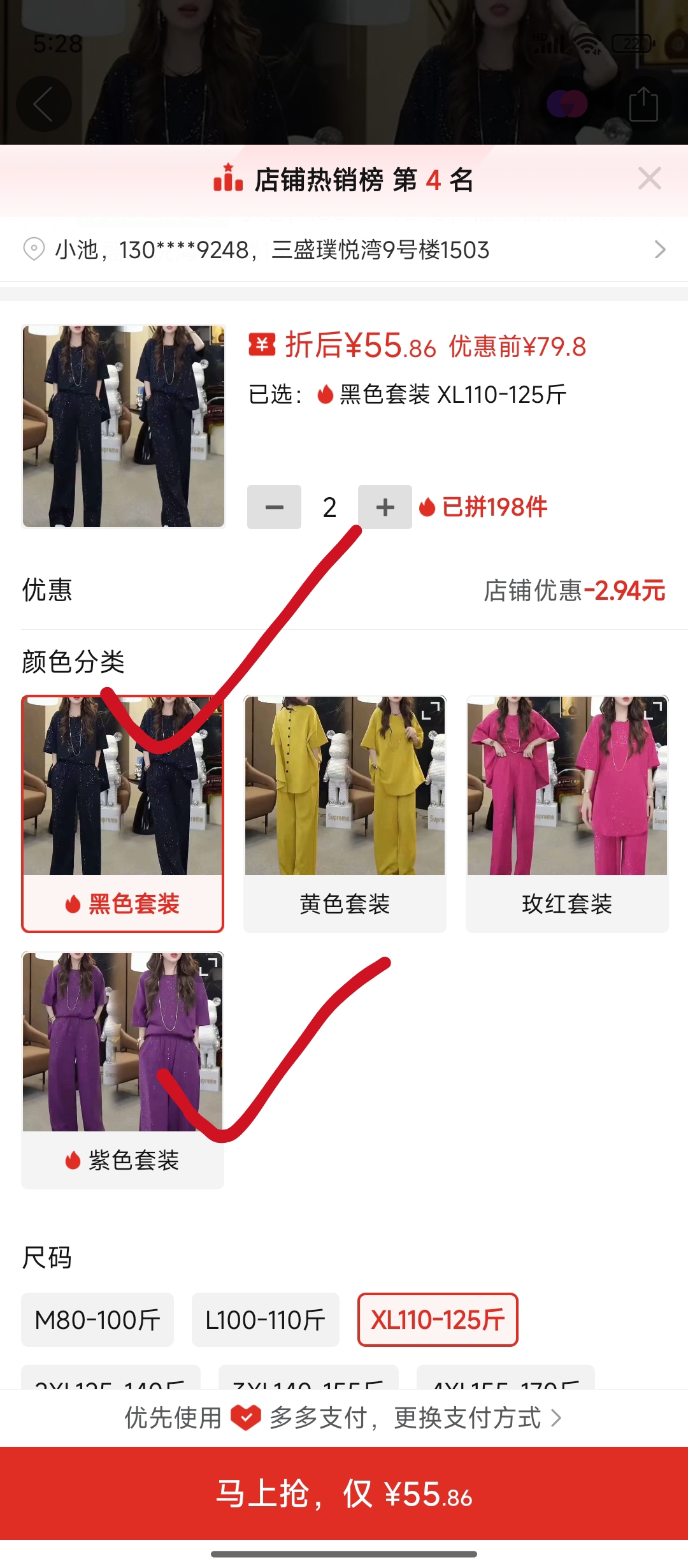Choose size M80-100斤

97,1319
